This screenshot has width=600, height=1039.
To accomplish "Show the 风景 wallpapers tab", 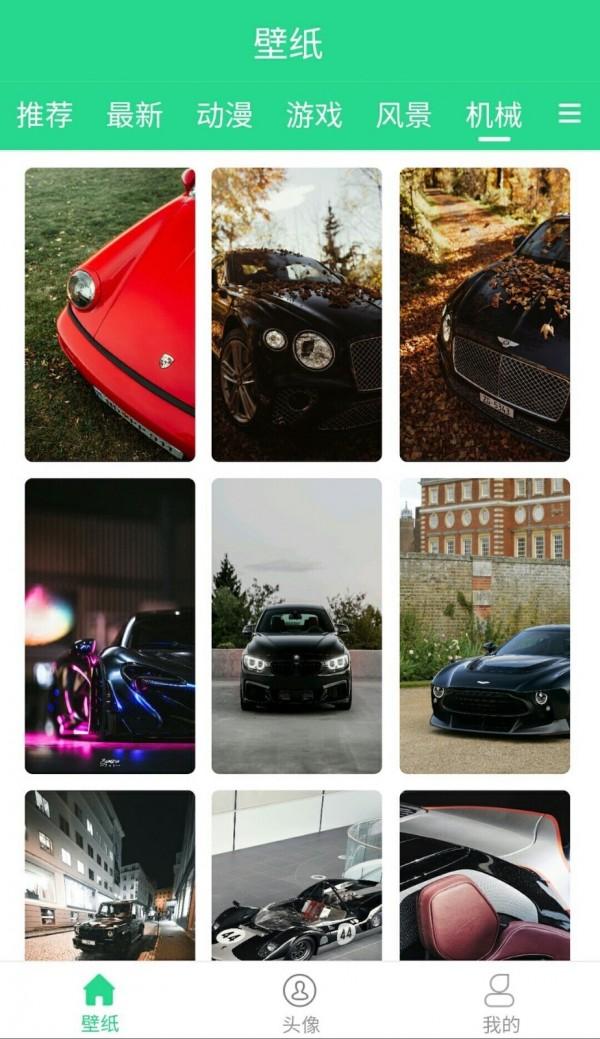I will tap(404, 115).
